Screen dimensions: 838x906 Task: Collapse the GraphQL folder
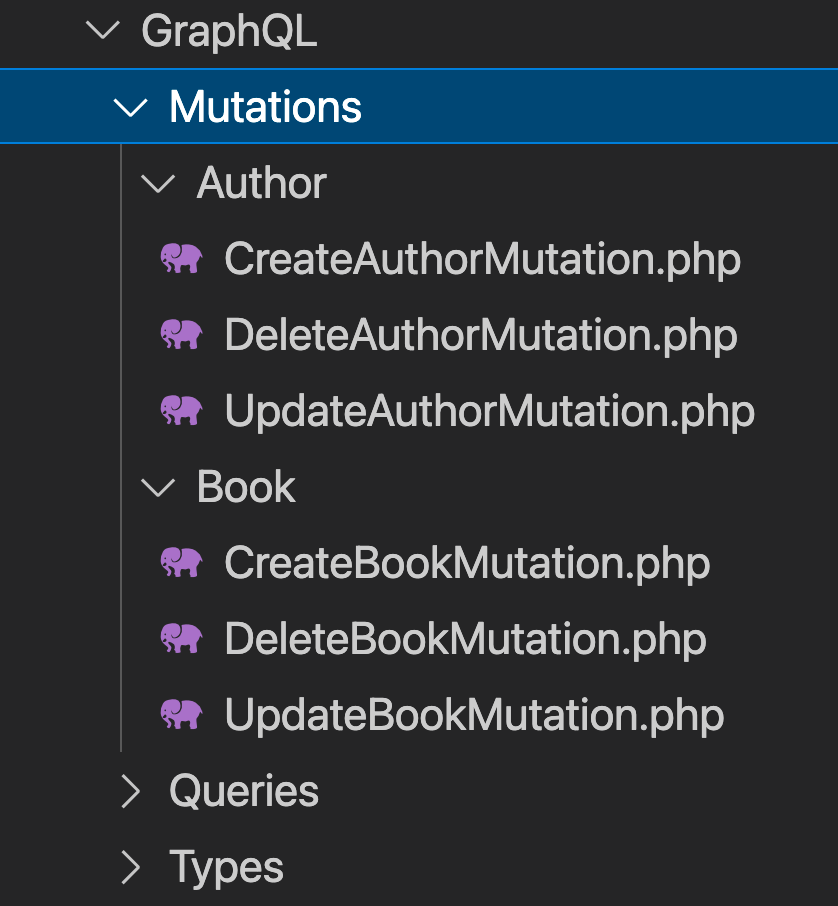pos(228,32)
